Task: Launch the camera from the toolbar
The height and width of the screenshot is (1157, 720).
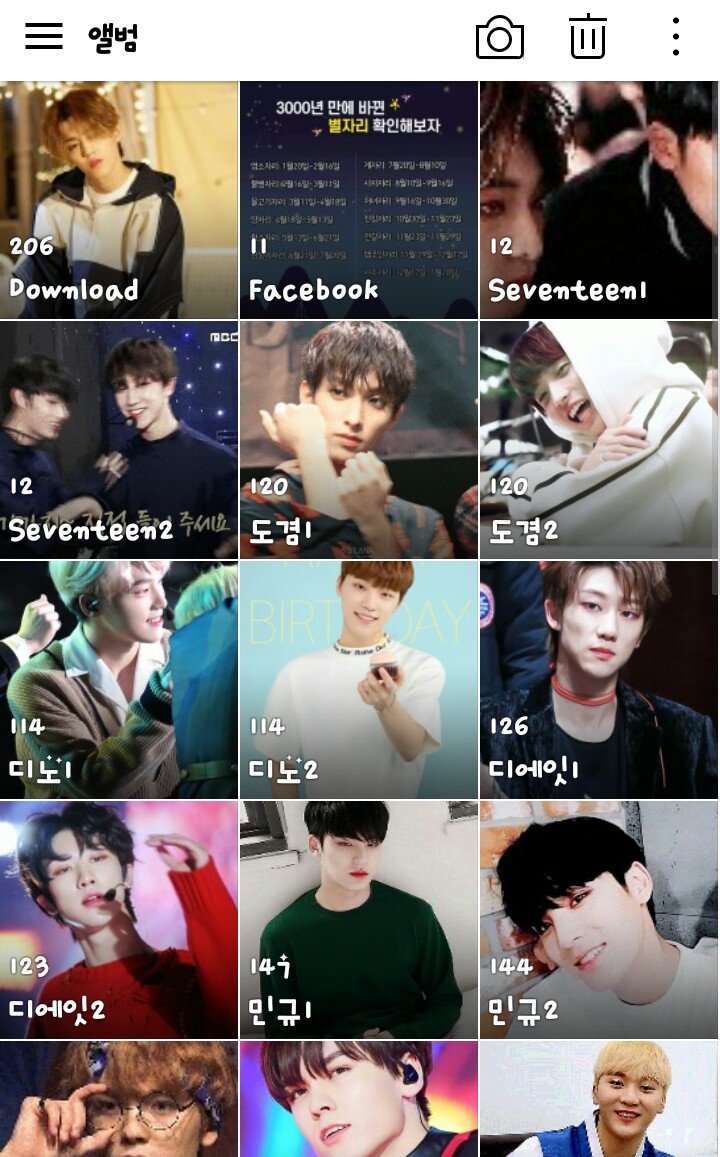Action: coord(499,38)
